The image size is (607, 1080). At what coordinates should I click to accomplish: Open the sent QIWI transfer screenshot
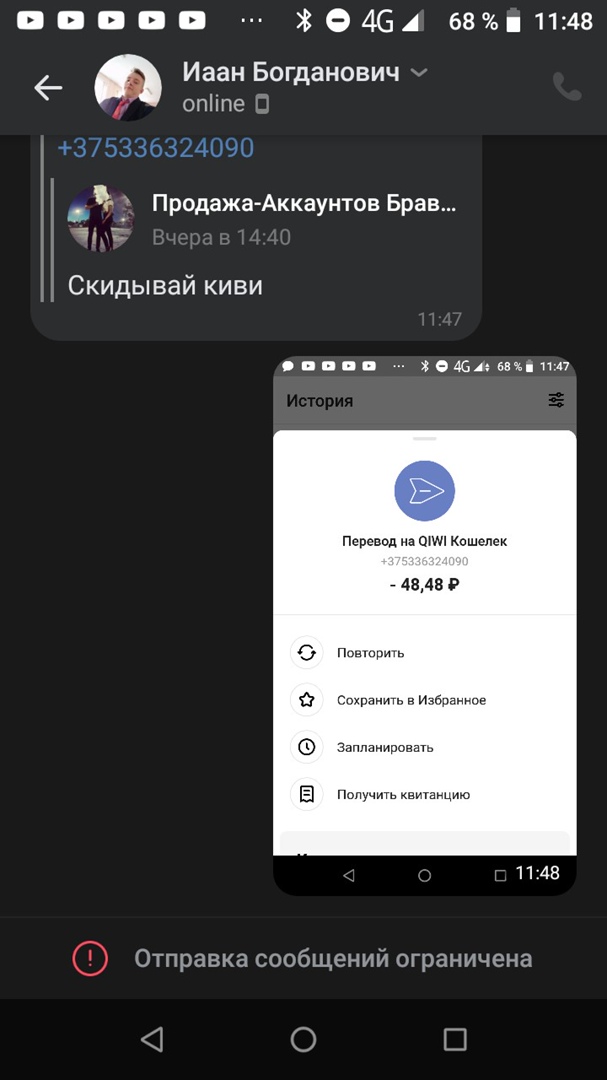pyautogui.click(x=424, y=624)
